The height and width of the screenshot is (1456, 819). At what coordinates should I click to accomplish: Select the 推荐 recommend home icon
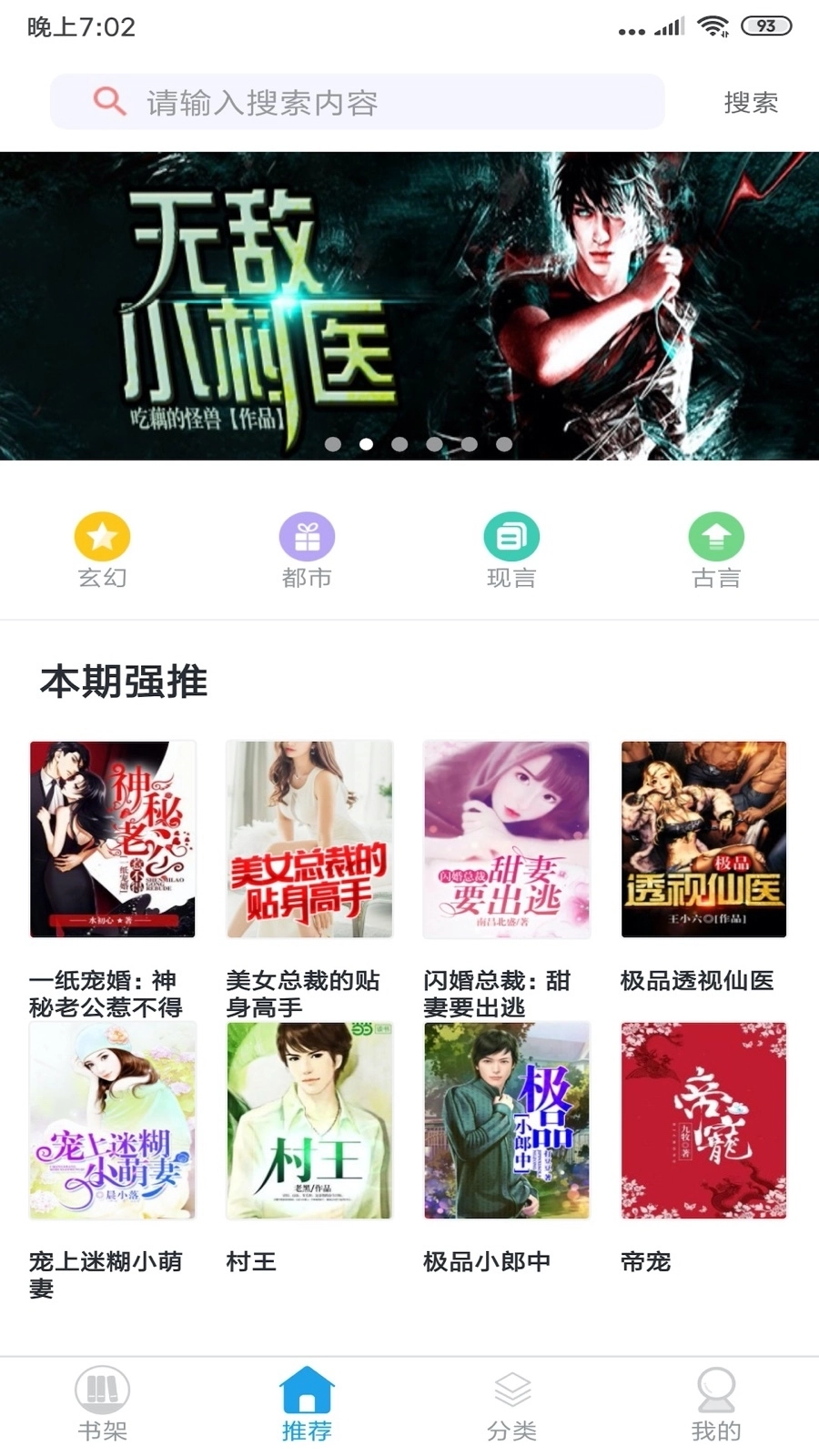click(307, 1390)
